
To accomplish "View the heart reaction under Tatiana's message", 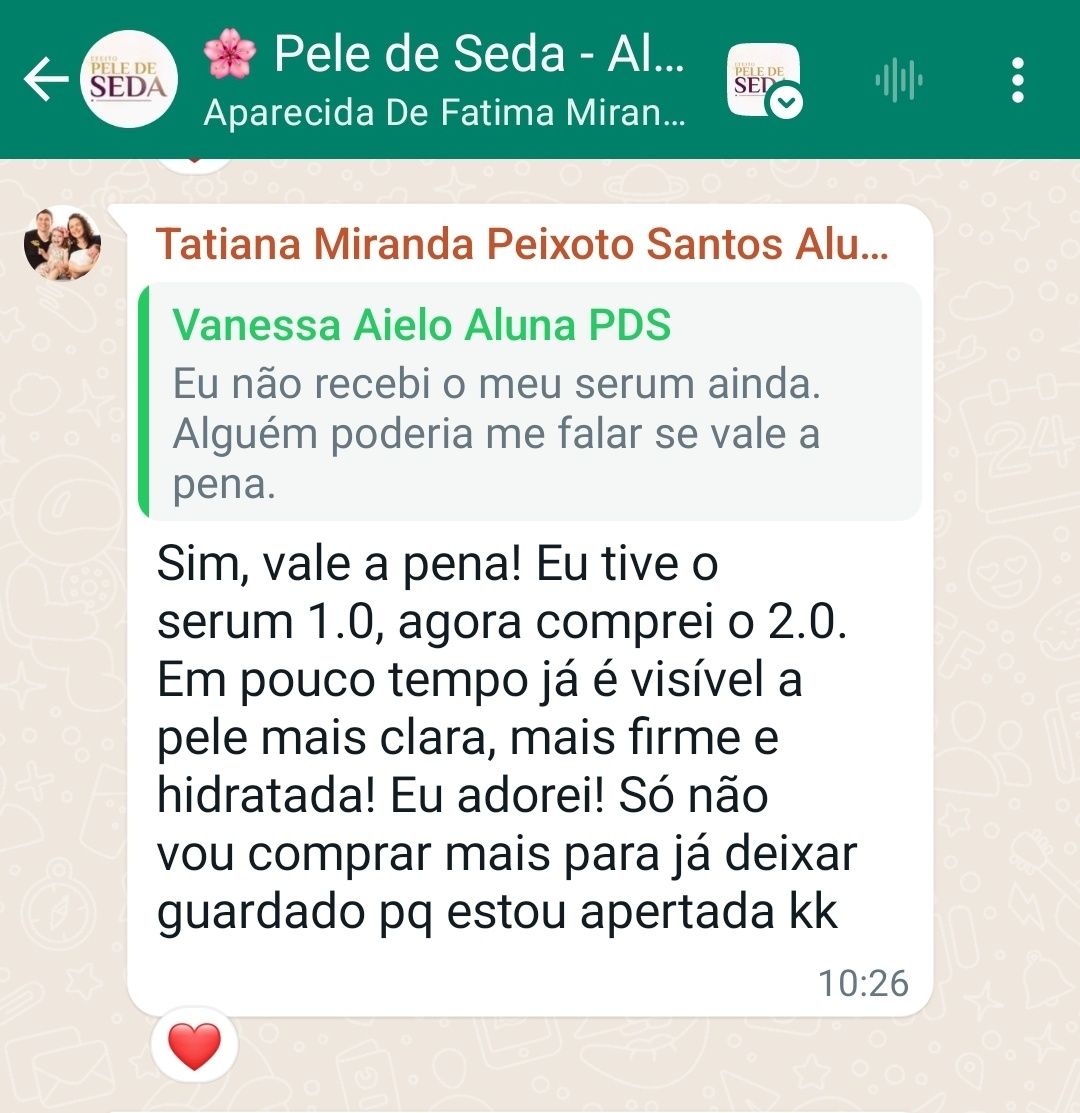I will tap(194, 1047).
